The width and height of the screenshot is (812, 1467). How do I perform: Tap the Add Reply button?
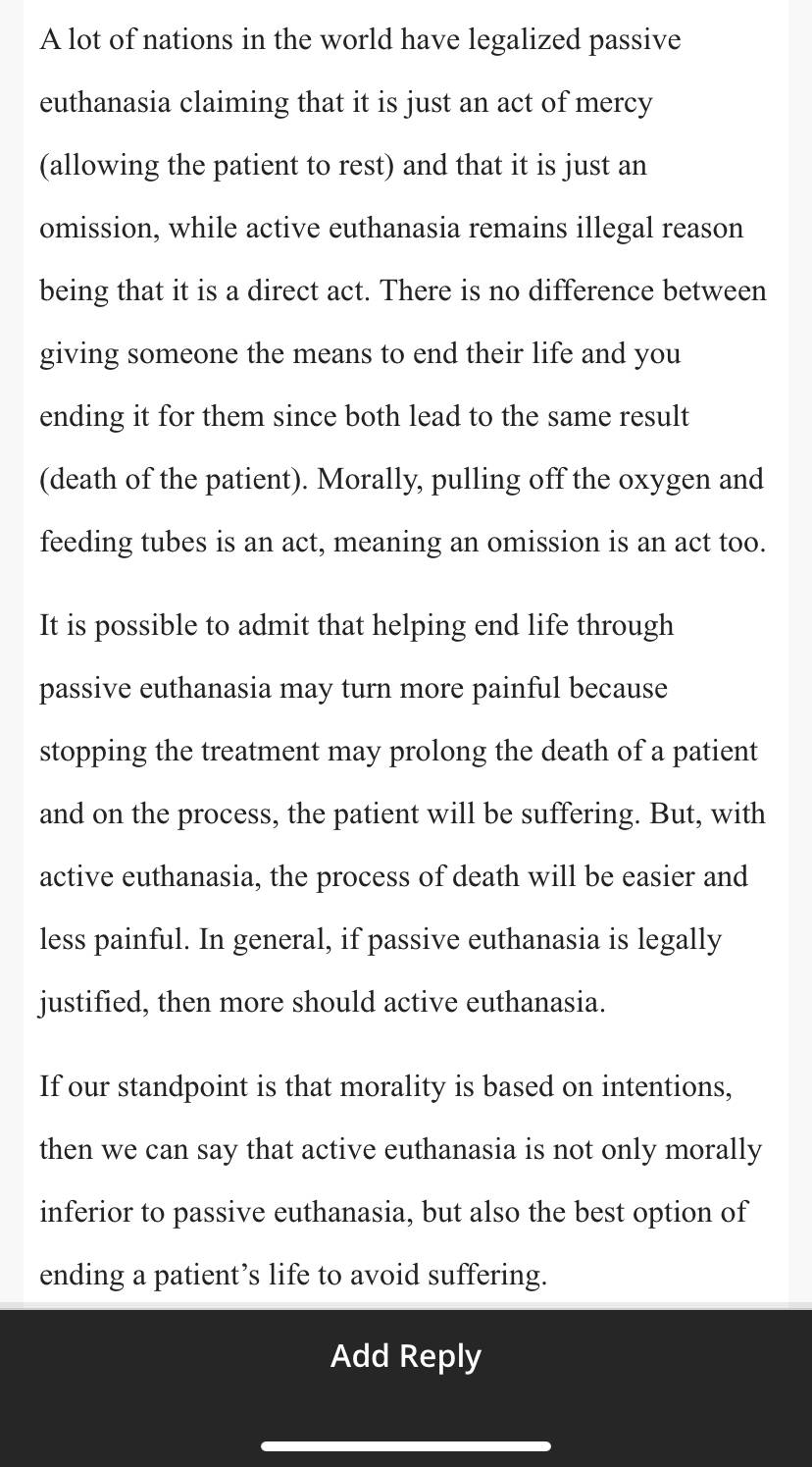pyautogui.click(x=406, y=1356)
